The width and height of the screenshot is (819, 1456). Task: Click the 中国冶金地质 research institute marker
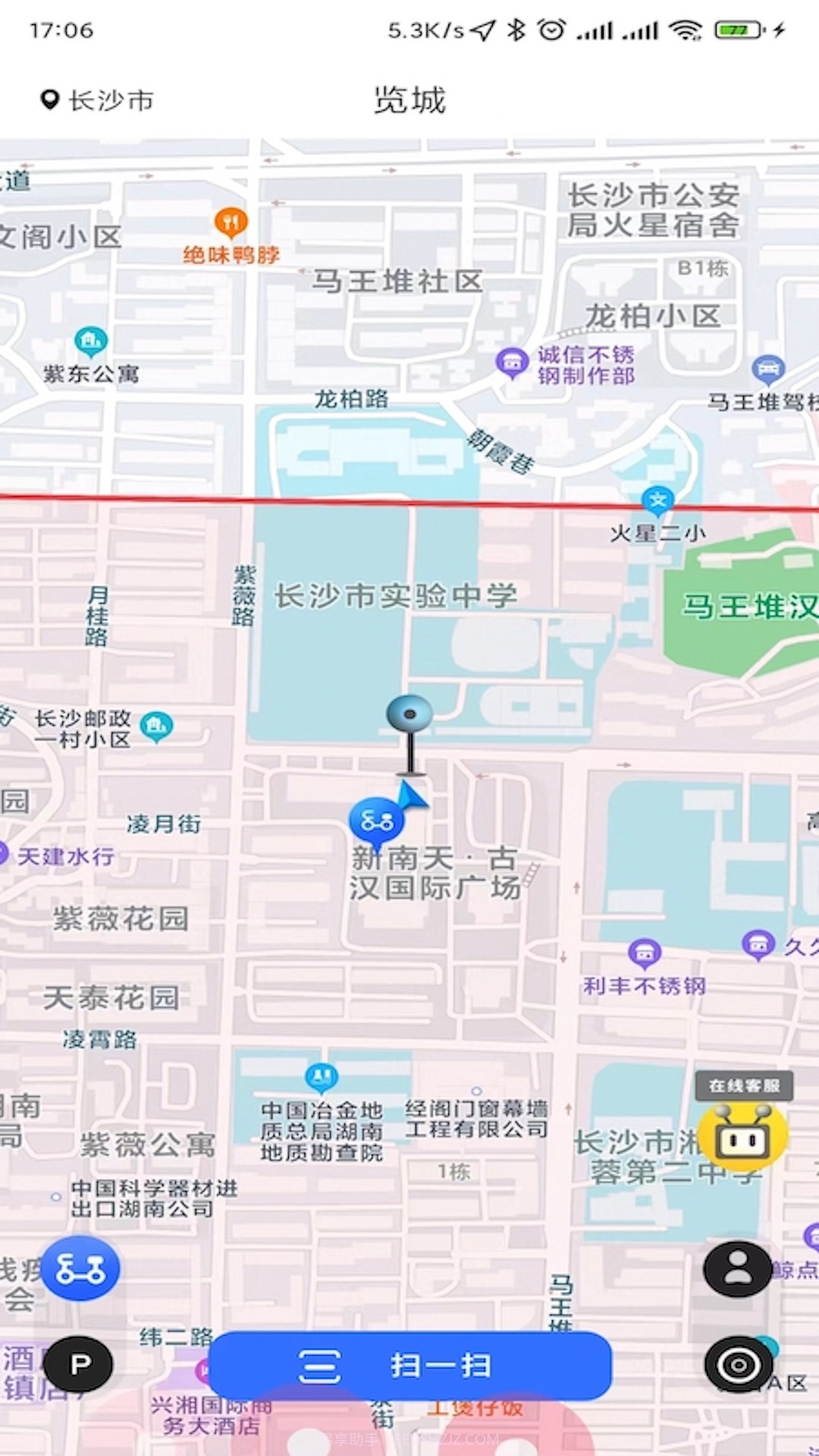coord(322,1074)
